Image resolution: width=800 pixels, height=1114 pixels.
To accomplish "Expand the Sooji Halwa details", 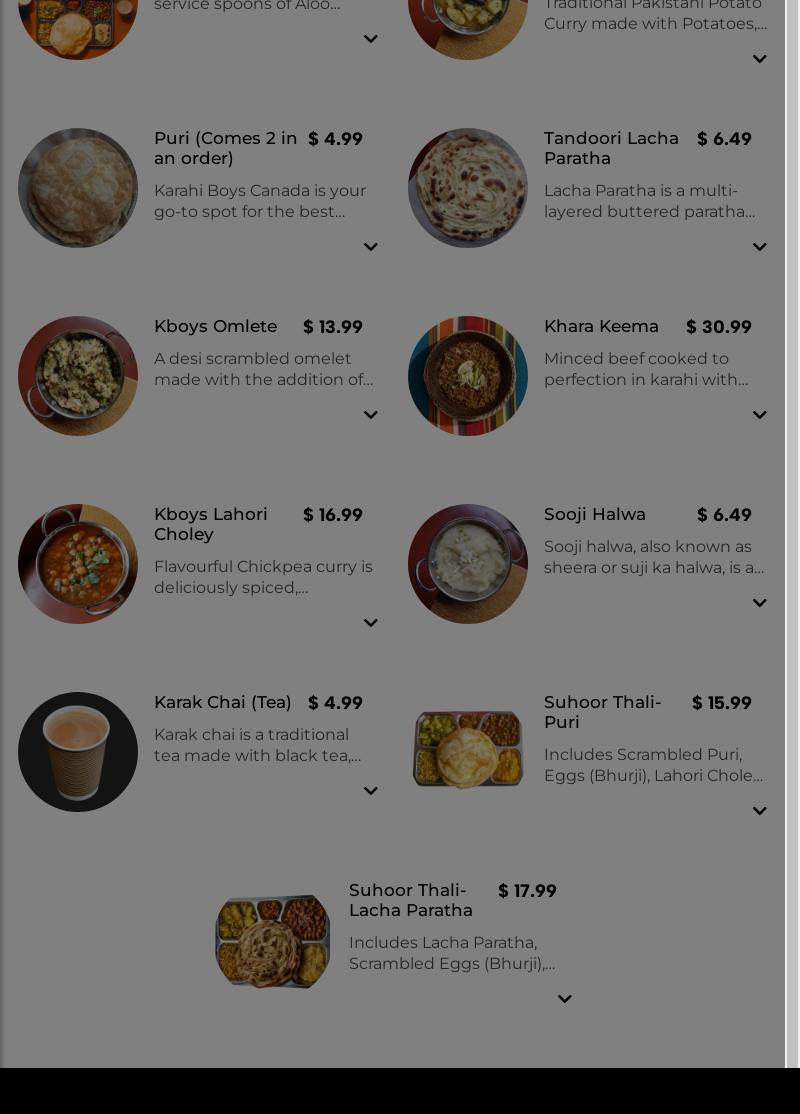I will tap(760, 603).
